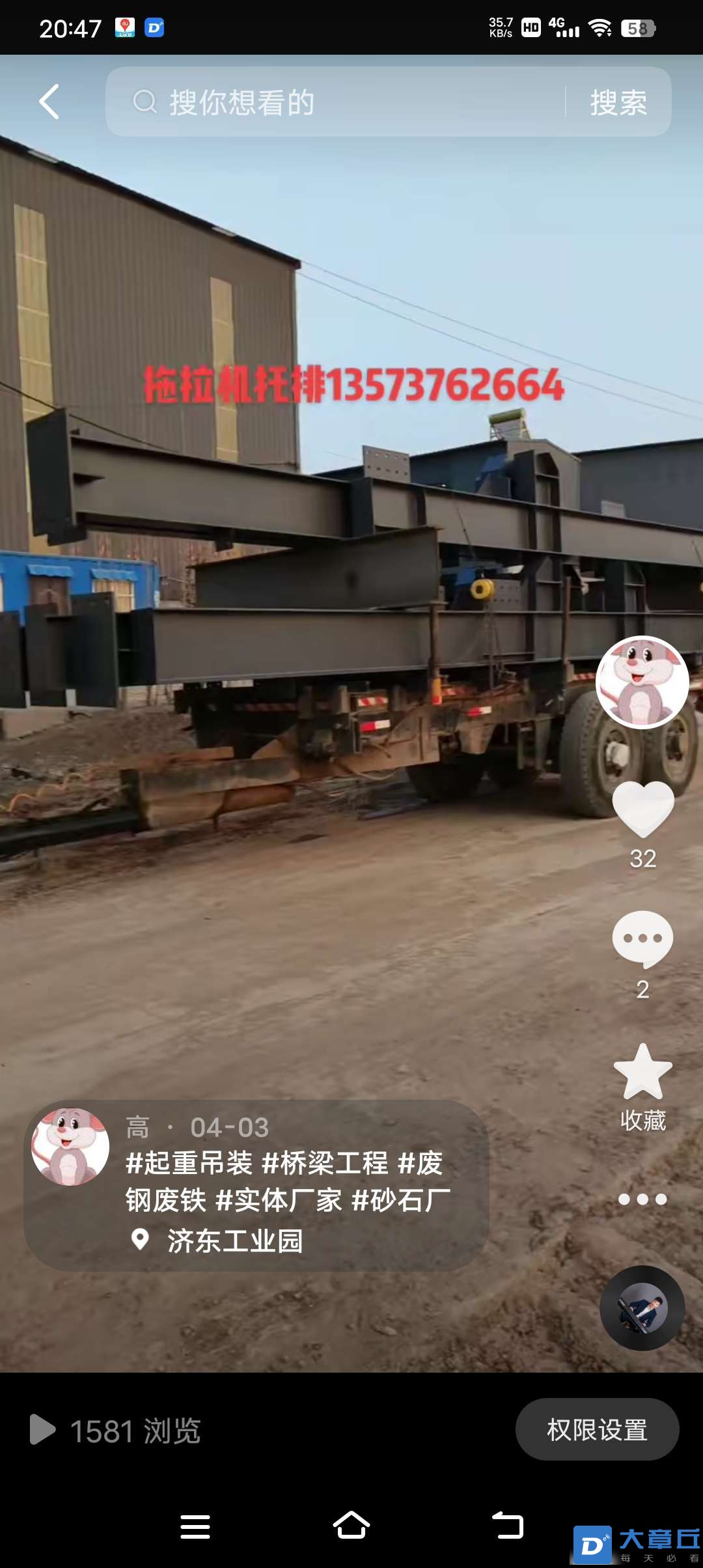This screenshot has height=1568, width=703.
Task: Like this video with the heart icon
Action: click(x=642, y=809)
